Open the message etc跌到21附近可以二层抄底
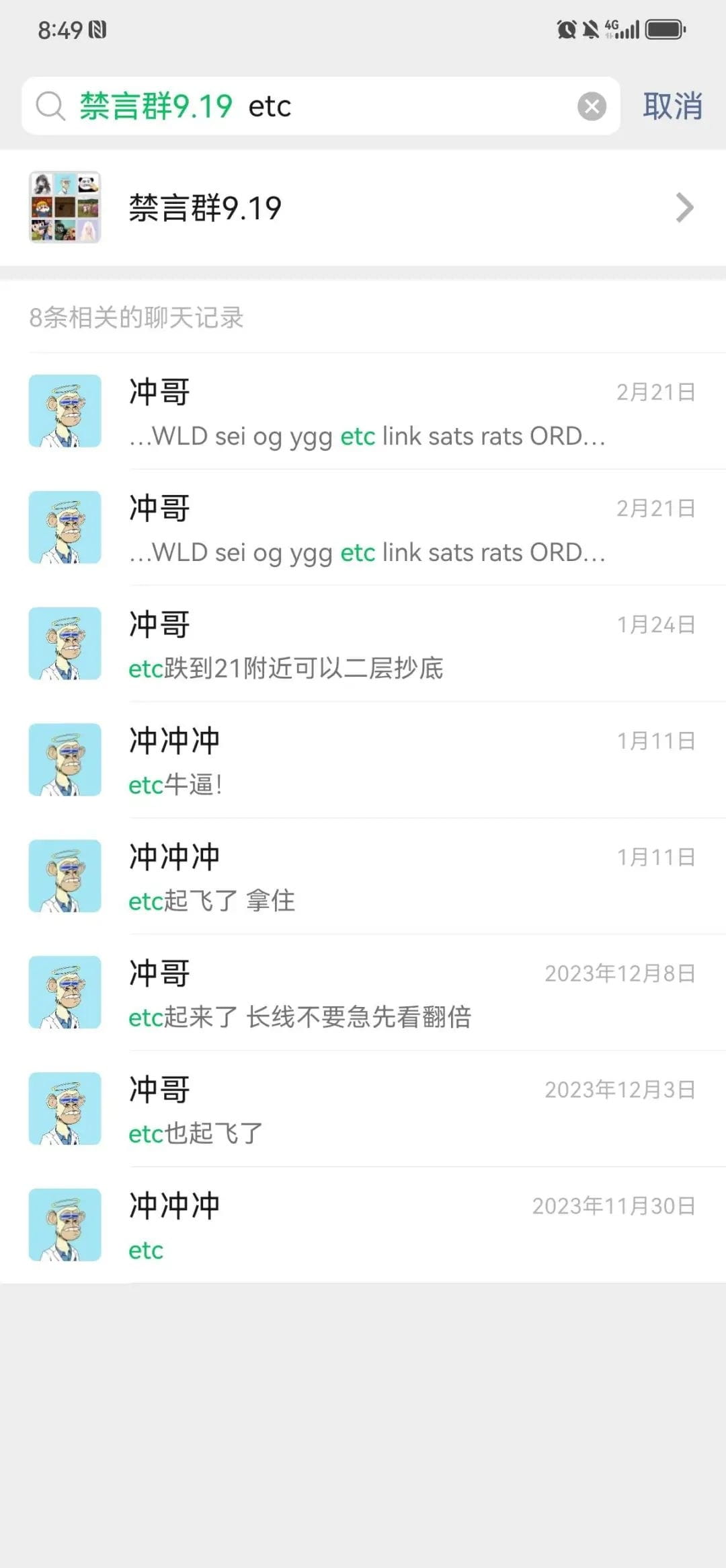Screen dimensions: 726x1568 (x=363, y=644)
